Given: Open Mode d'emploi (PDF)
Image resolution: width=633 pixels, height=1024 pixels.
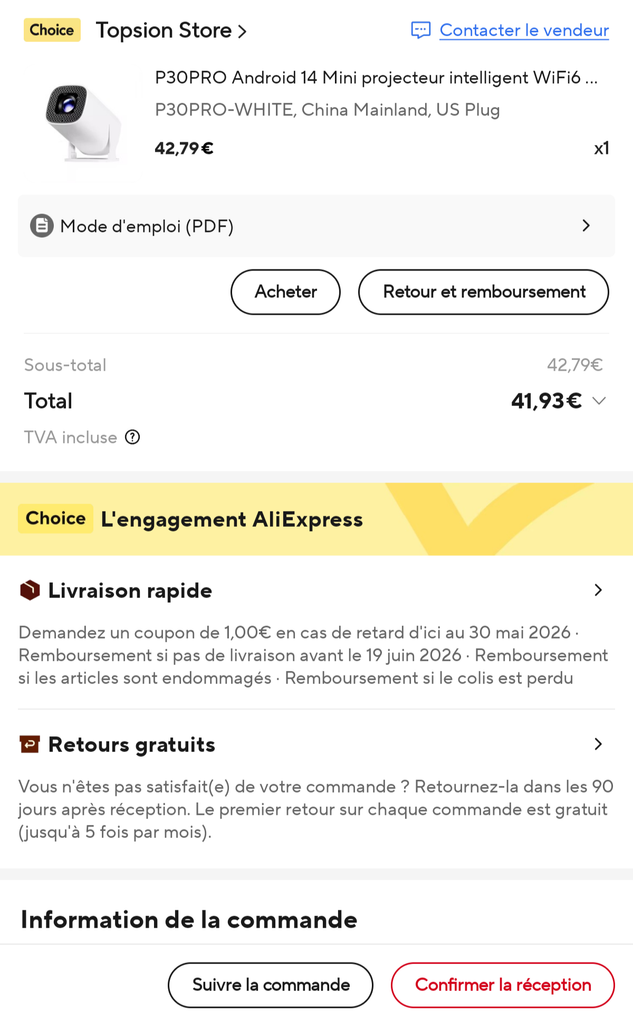Looking at the screenshot, I should tap(316, 226).
